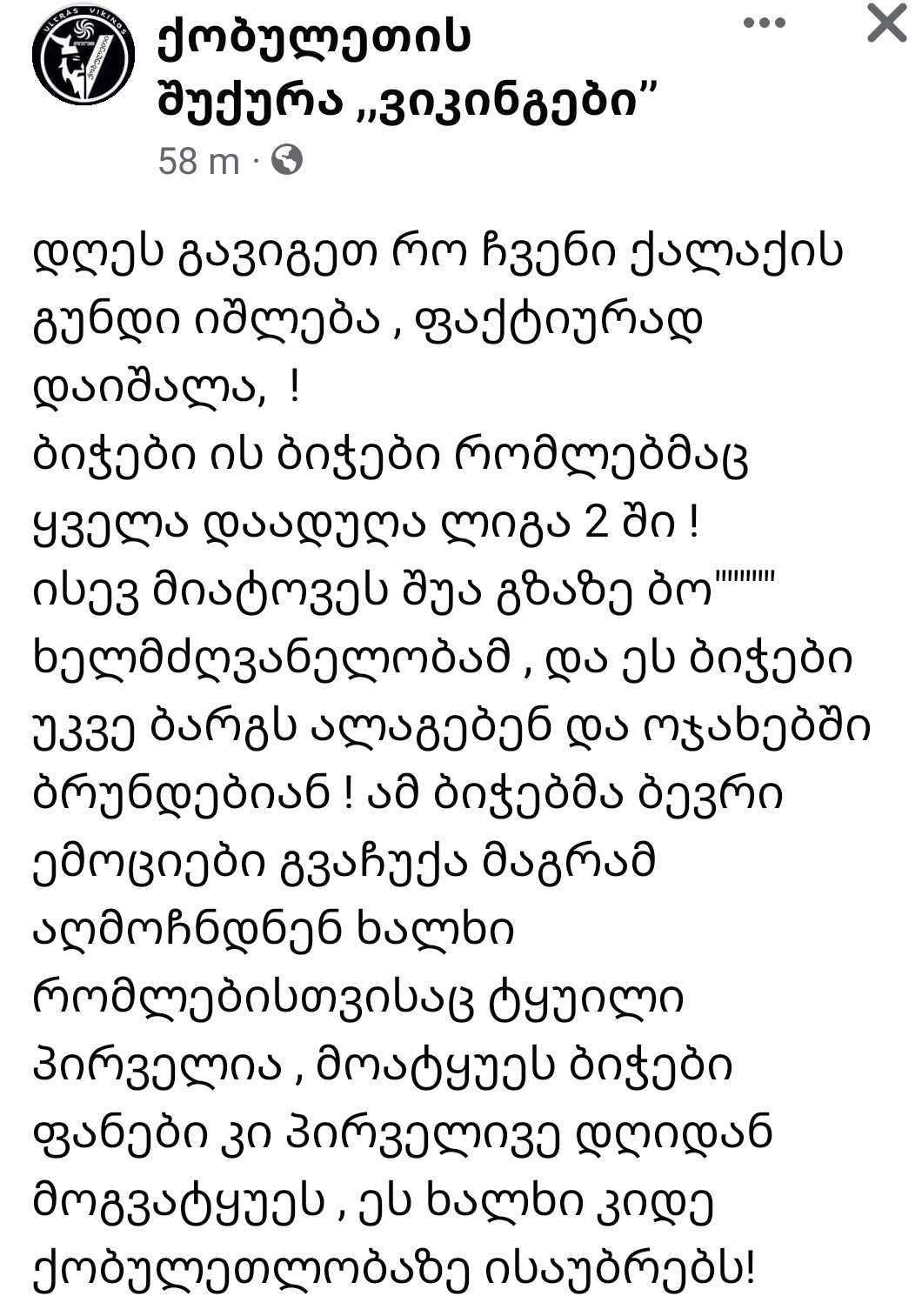Open the post's three-dot options menu

(x=765, y=23)
